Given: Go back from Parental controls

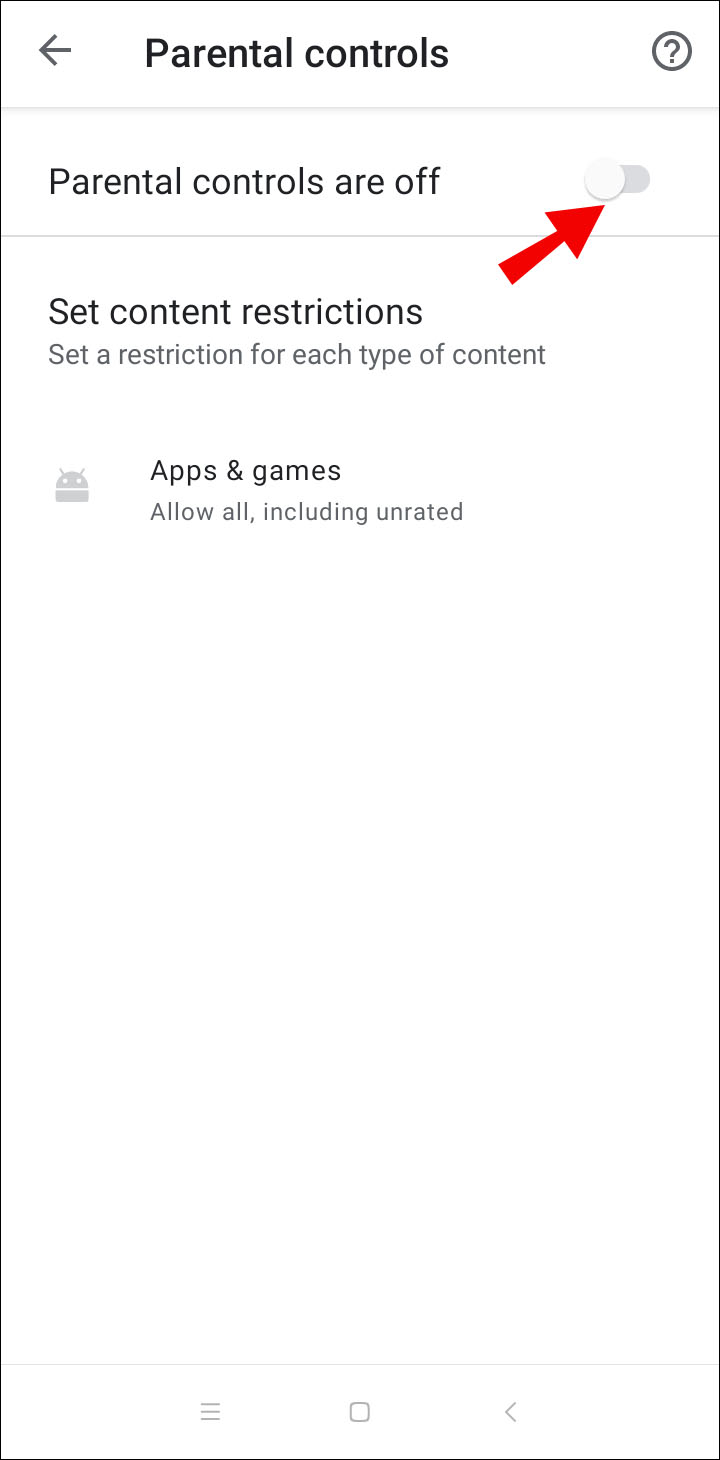Looking at the screenshot, I should pos(55,52).
